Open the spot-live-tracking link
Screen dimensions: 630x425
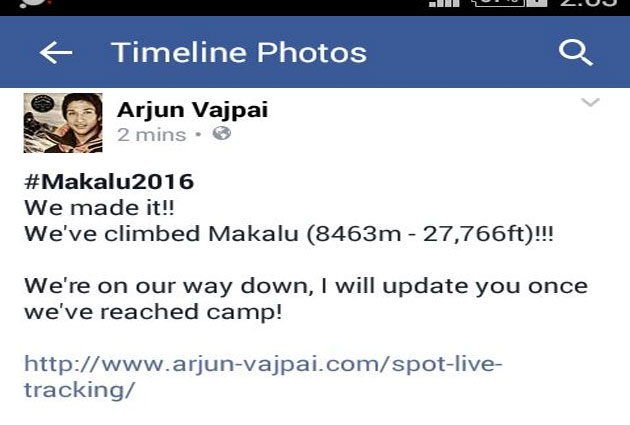pyautogui.click(x=263, y=363)
